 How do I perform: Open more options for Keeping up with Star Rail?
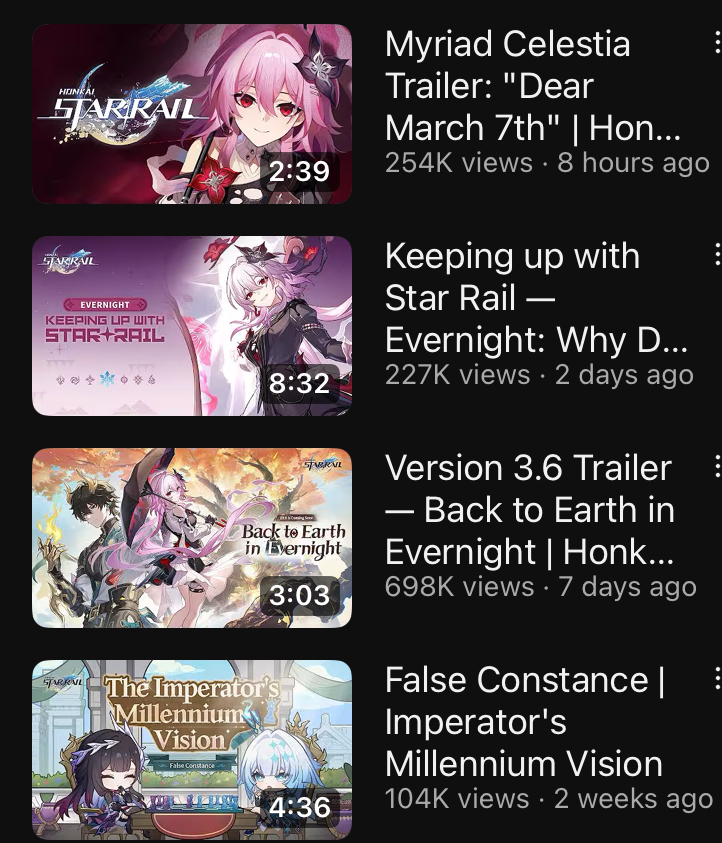716,254
